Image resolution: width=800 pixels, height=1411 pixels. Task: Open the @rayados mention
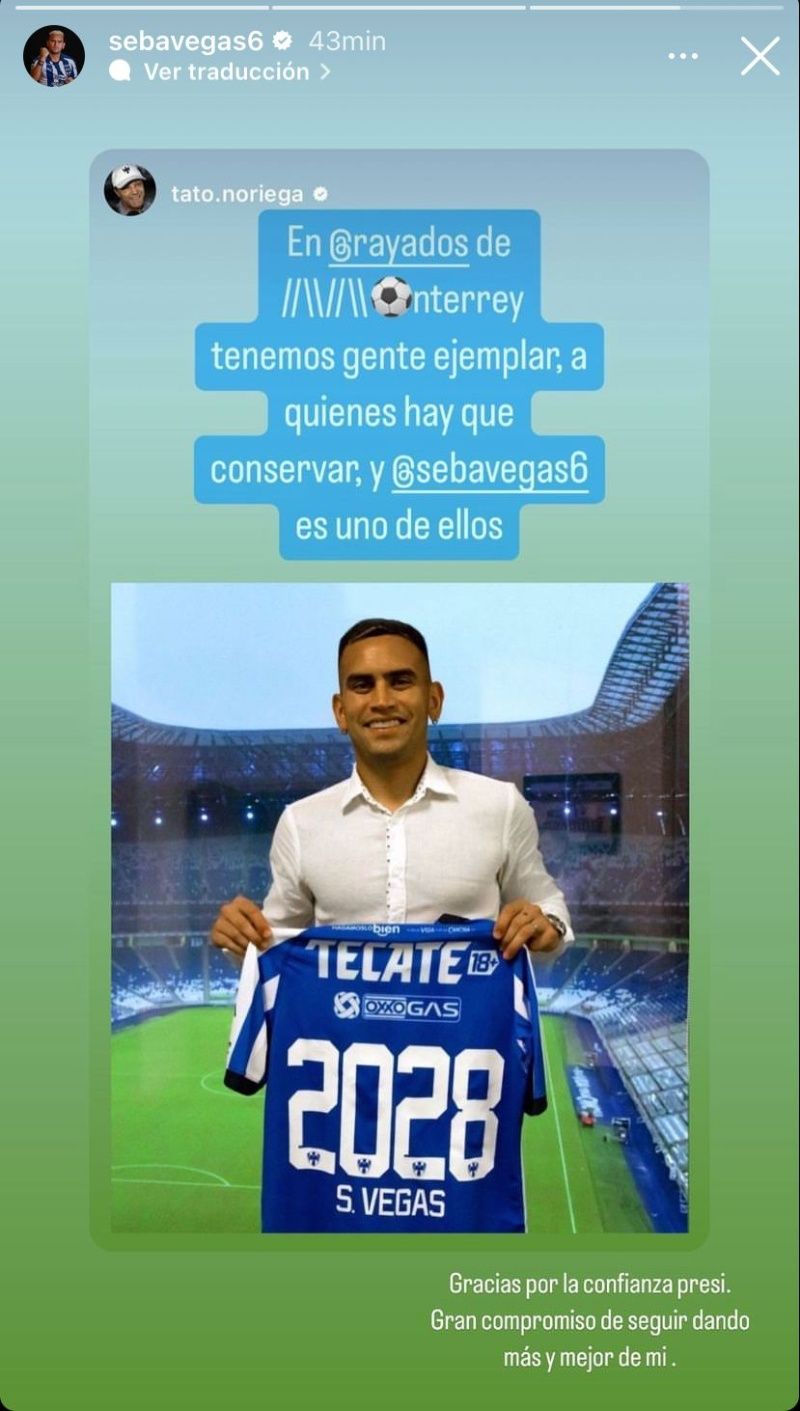(x=397, y=244)
